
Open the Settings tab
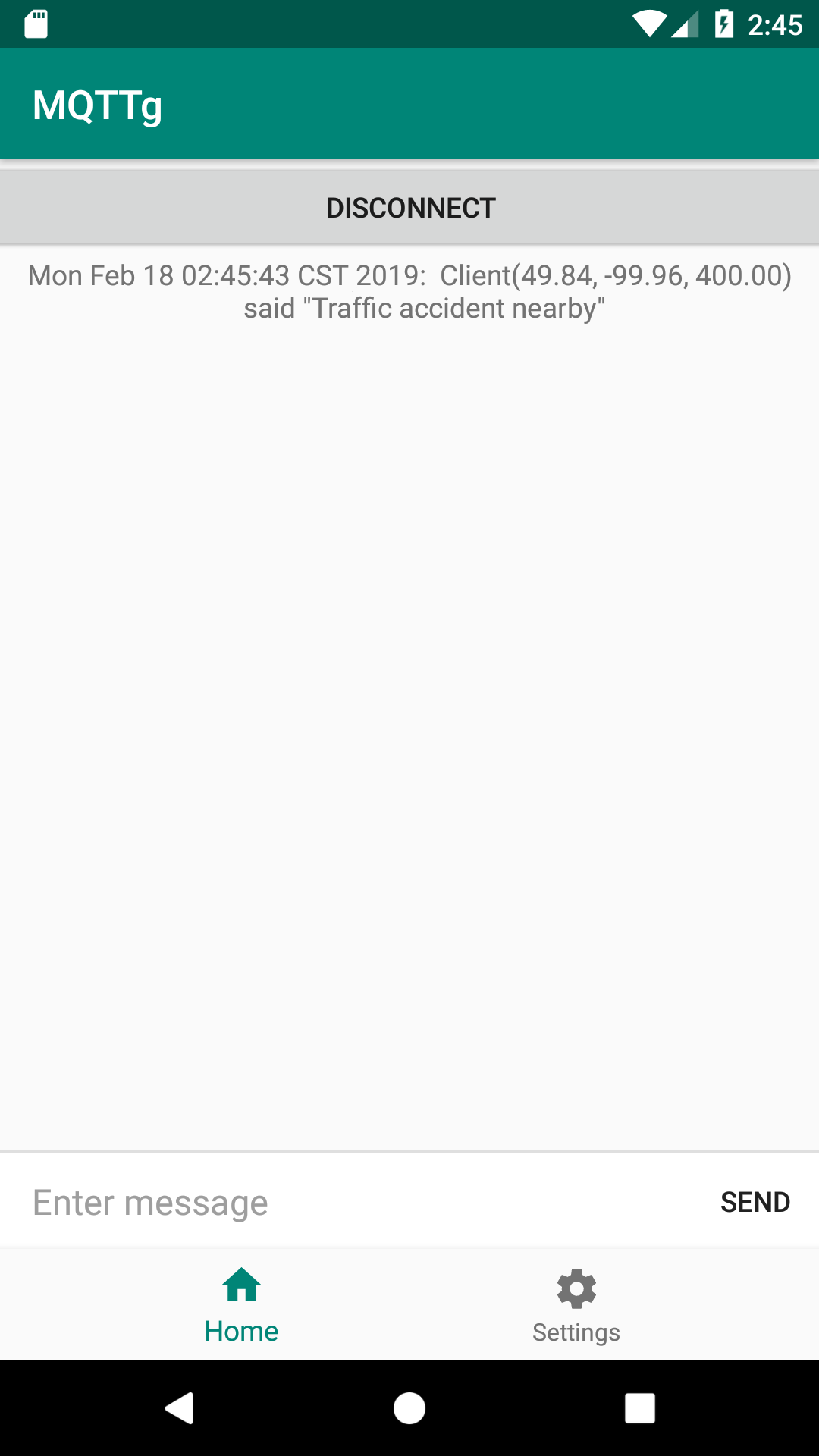pos(576,1306)
